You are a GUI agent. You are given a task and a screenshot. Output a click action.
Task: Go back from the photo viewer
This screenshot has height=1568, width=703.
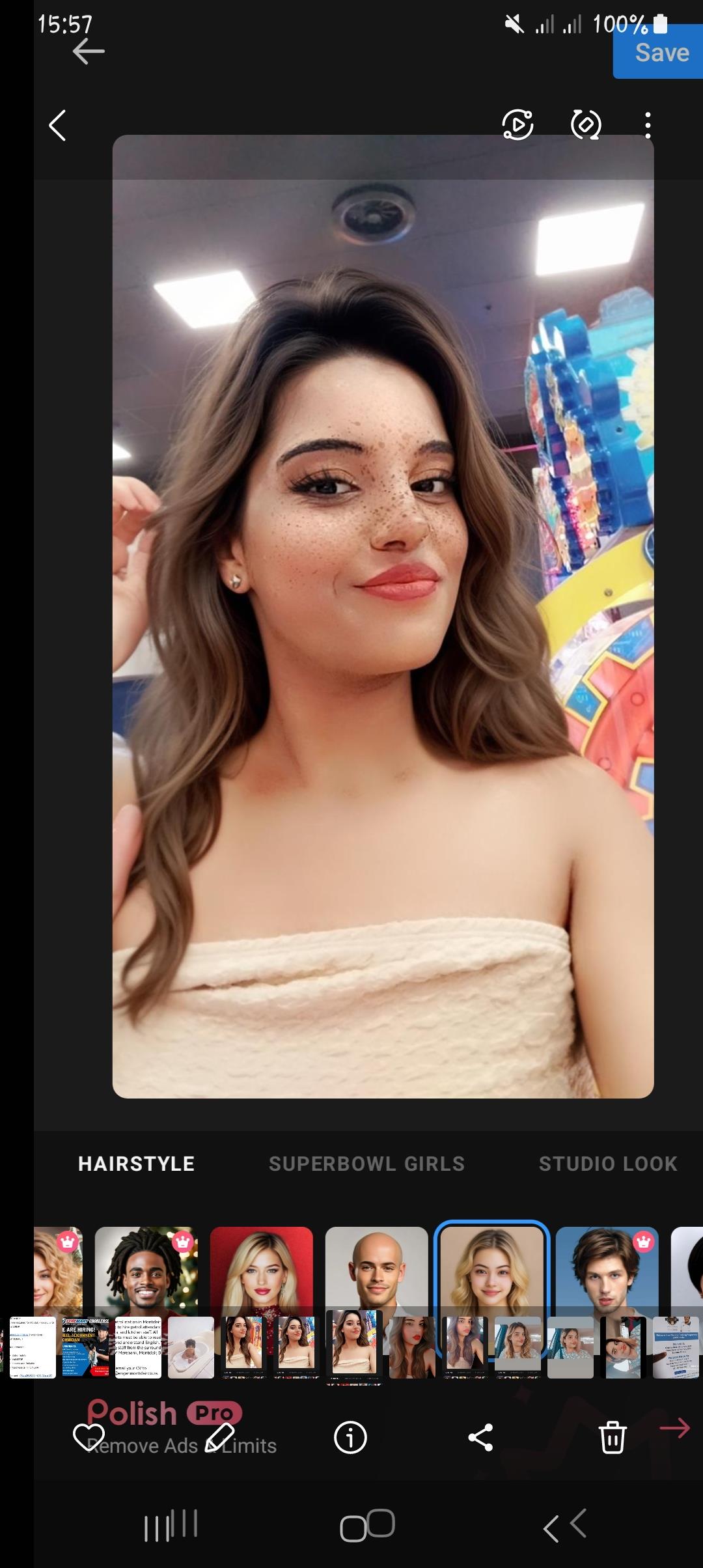[57, 125]
